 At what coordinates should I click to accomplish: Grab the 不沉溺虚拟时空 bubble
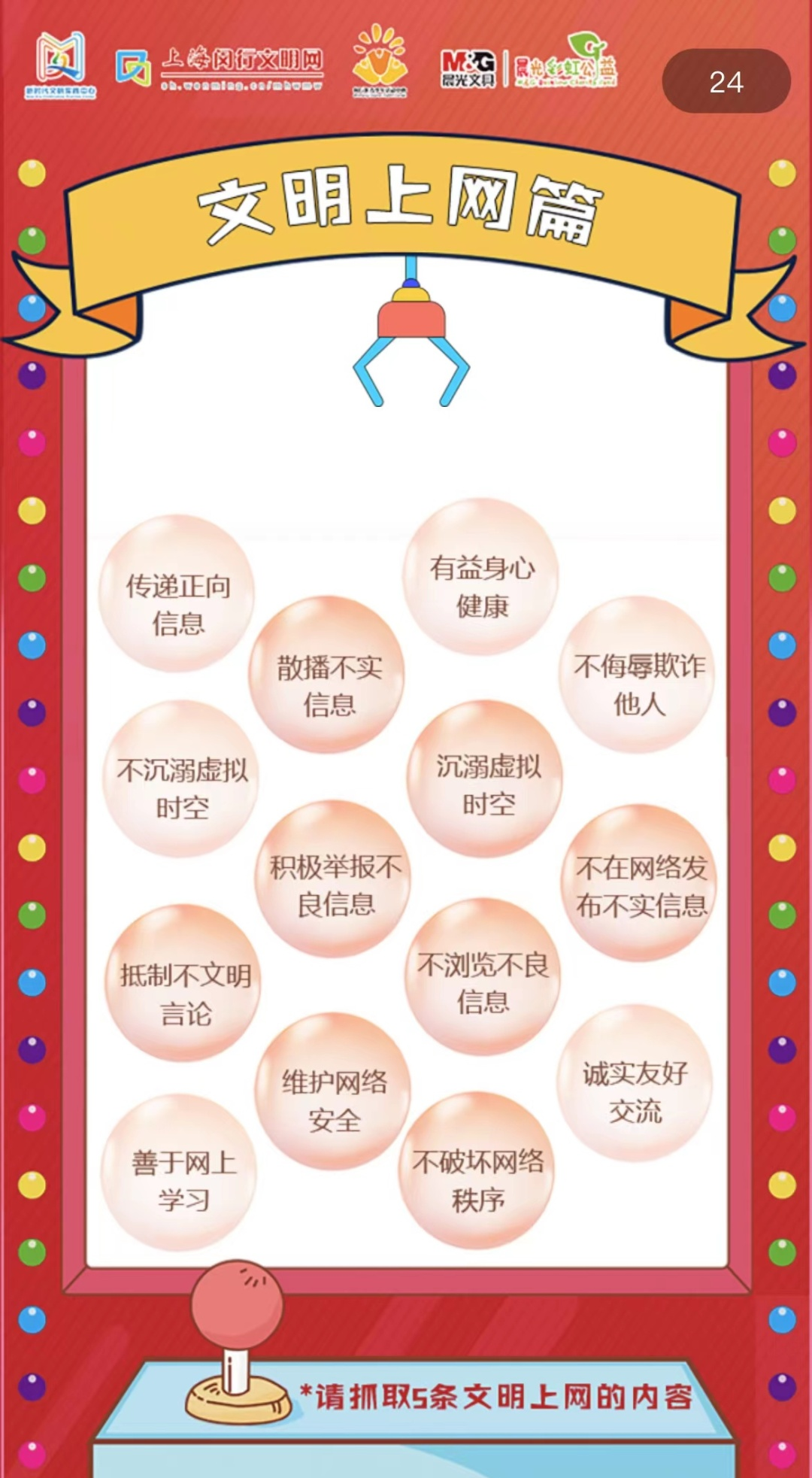click(181, 779)
